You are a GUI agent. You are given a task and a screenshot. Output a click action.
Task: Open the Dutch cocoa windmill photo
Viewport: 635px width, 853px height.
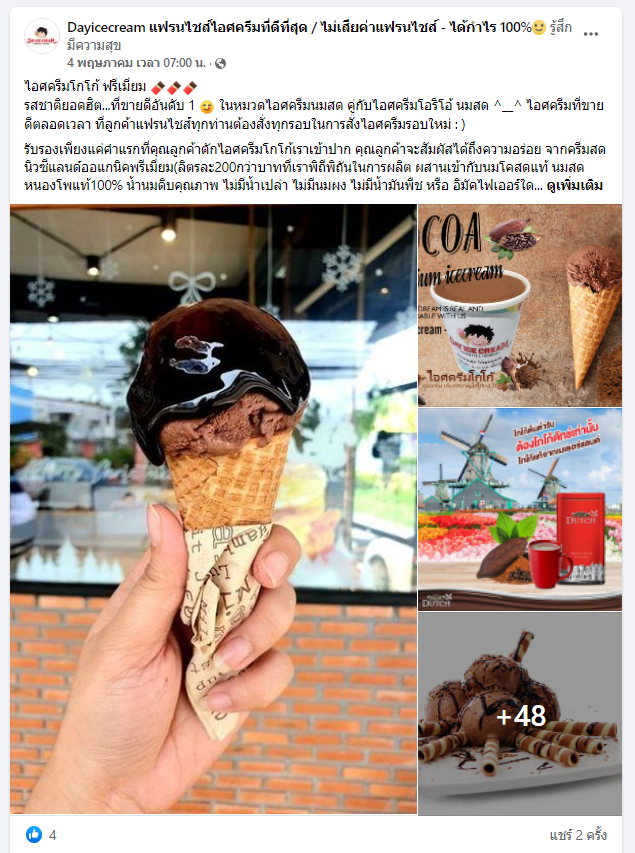coord(519,508)
